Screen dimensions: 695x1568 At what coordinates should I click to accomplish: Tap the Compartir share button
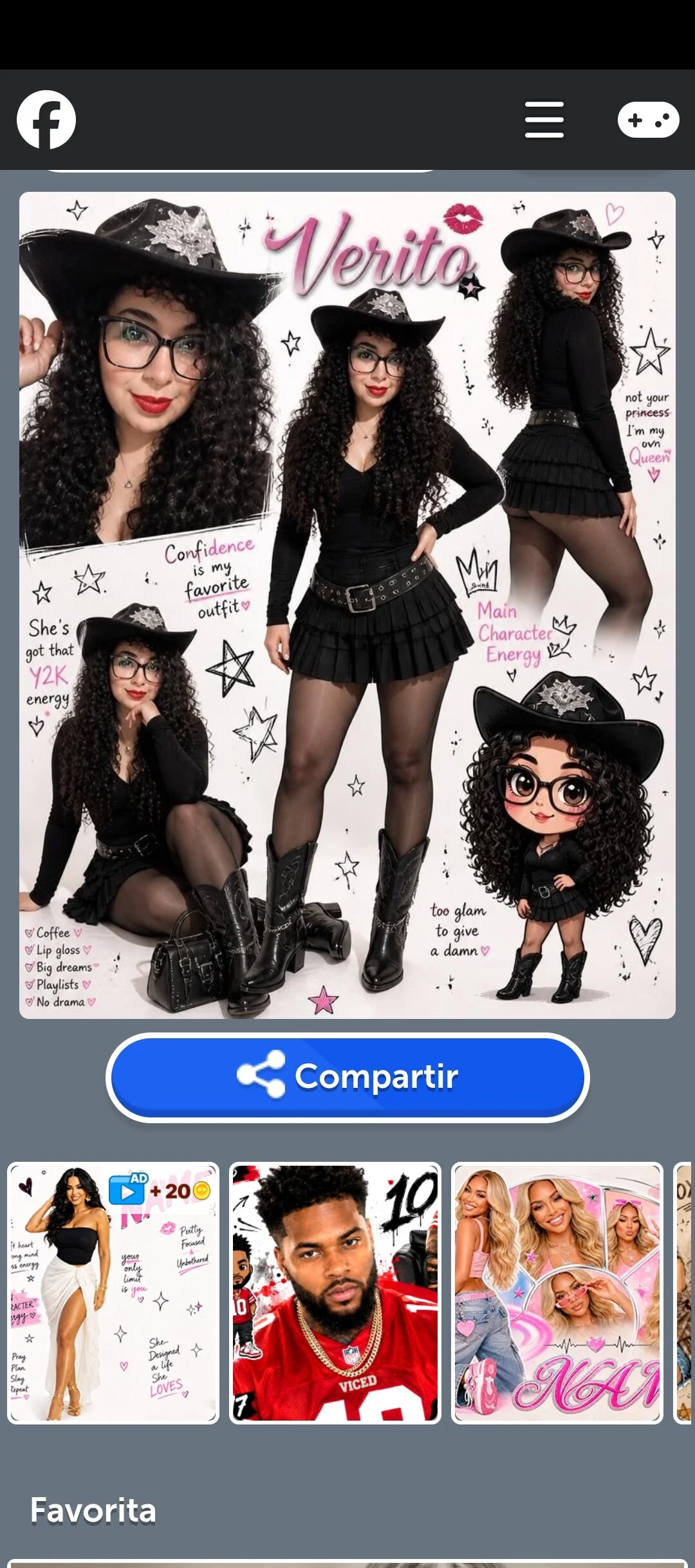click(x=347, y=1078)
